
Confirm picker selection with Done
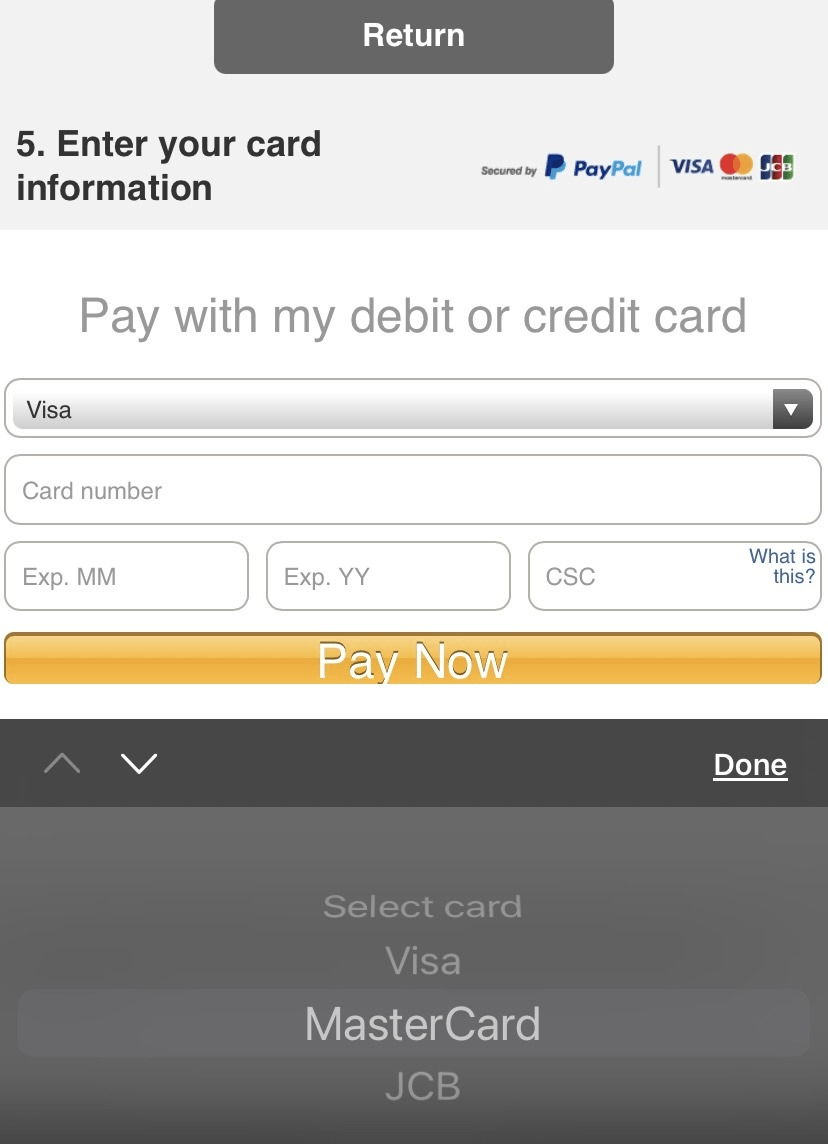tap(750, 765)
